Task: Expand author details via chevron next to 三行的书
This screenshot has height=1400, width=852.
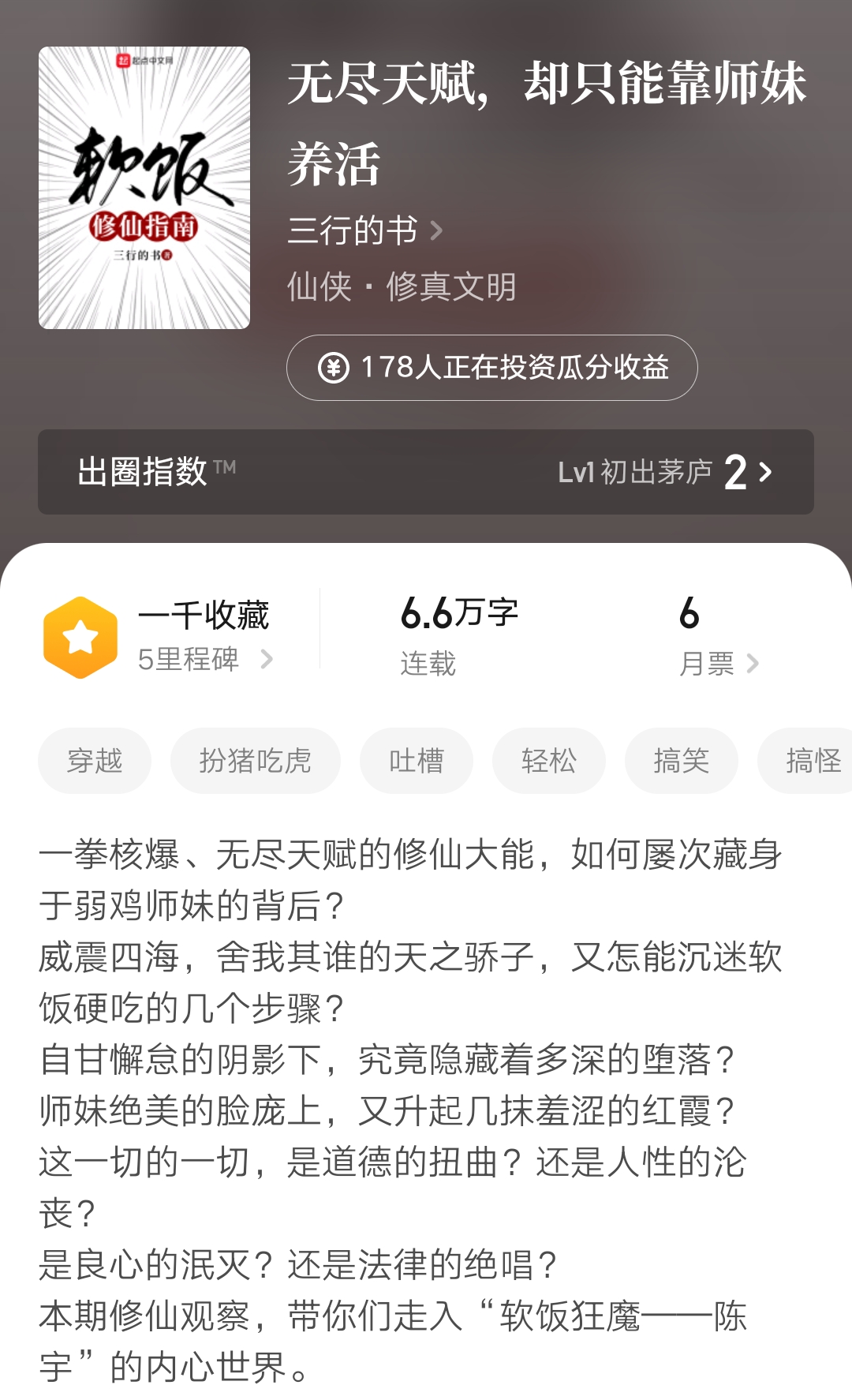Action: click(437, 231)
